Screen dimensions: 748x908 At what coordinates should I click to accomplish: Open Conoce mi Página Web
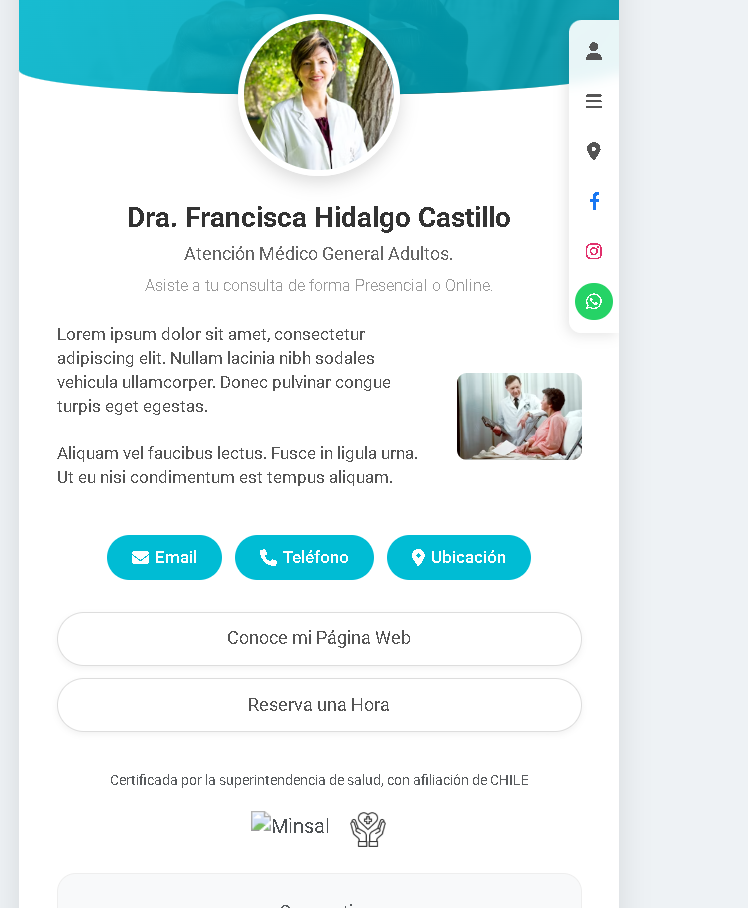(319, 638)
